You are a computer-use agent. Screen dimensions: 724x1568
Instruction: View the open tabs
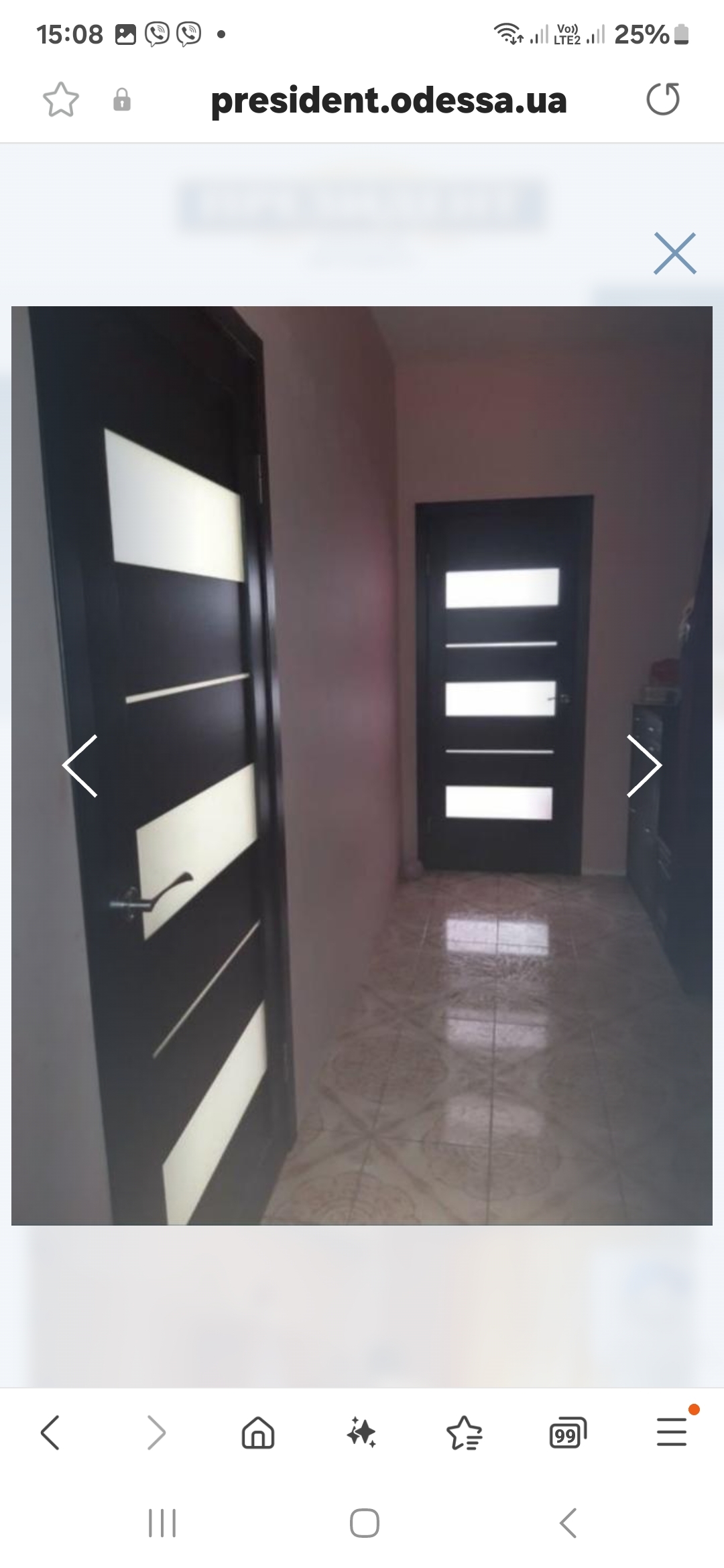pos(568,1433)
